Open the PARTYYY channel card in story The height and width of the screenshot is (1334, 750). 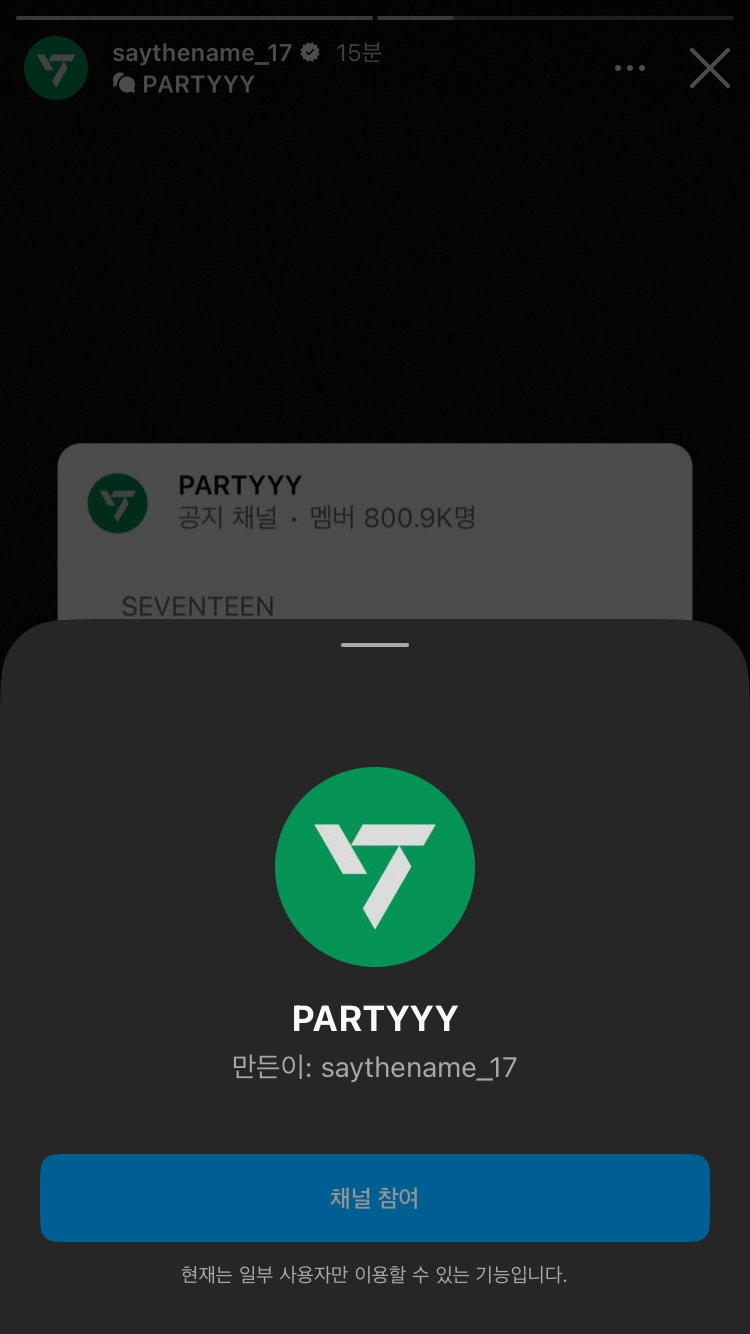coord(374,503)
